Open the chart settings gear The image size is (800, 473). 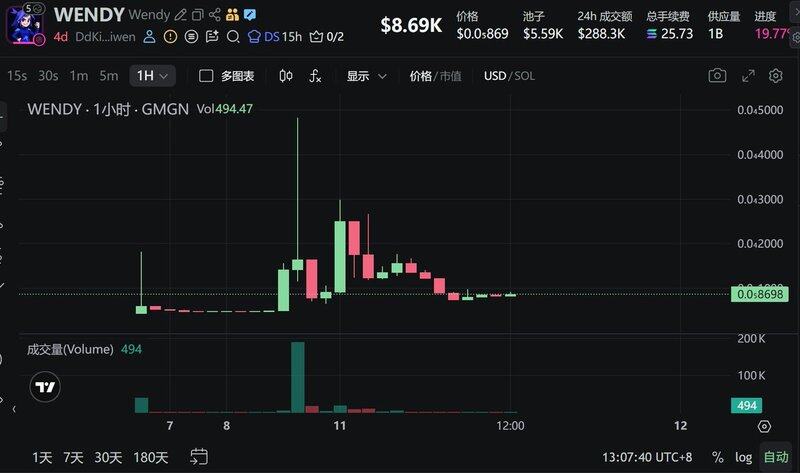point(776,76)
